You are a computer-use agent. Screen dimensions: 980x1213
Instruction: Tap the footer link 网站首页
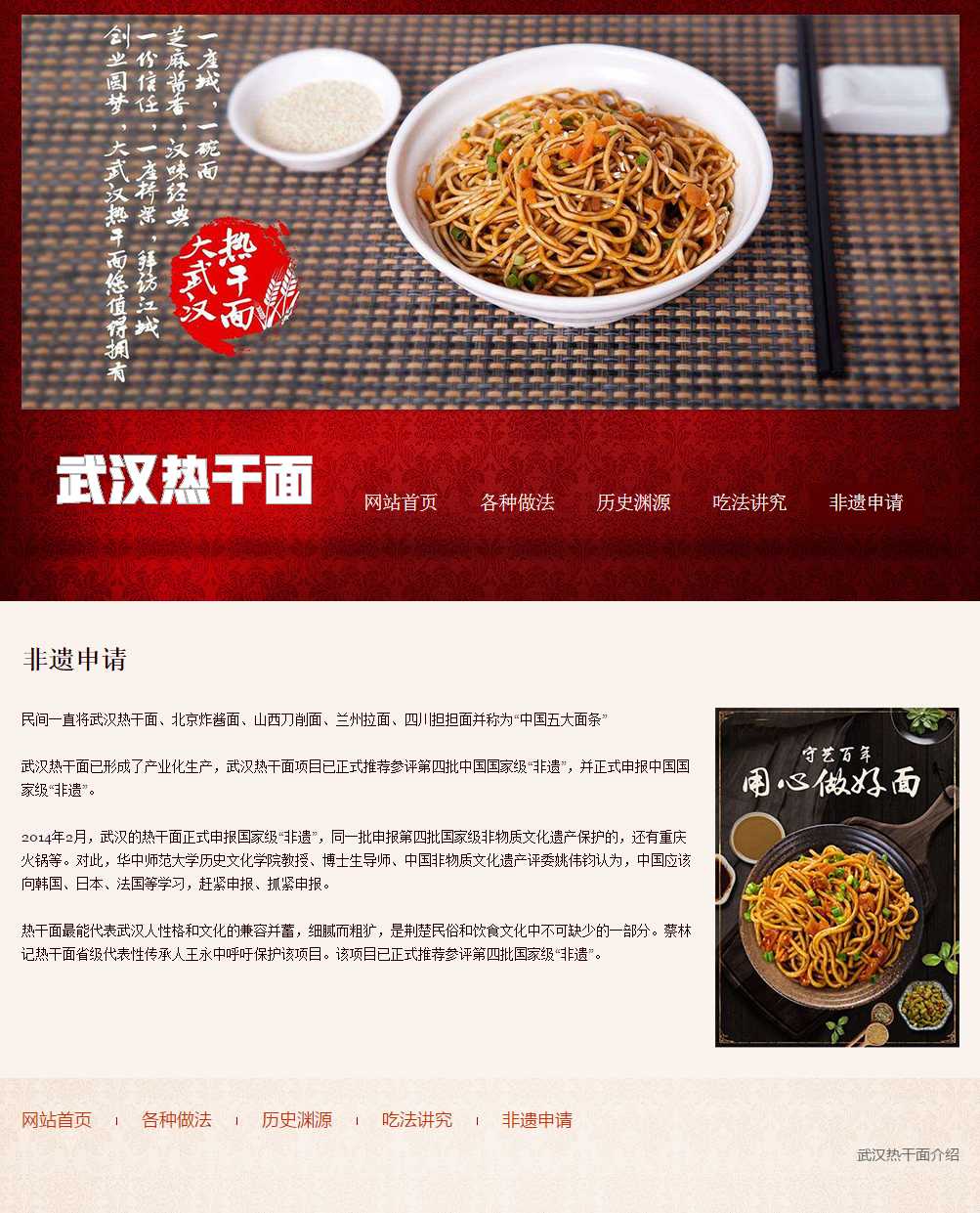(x=57, y=1120)
